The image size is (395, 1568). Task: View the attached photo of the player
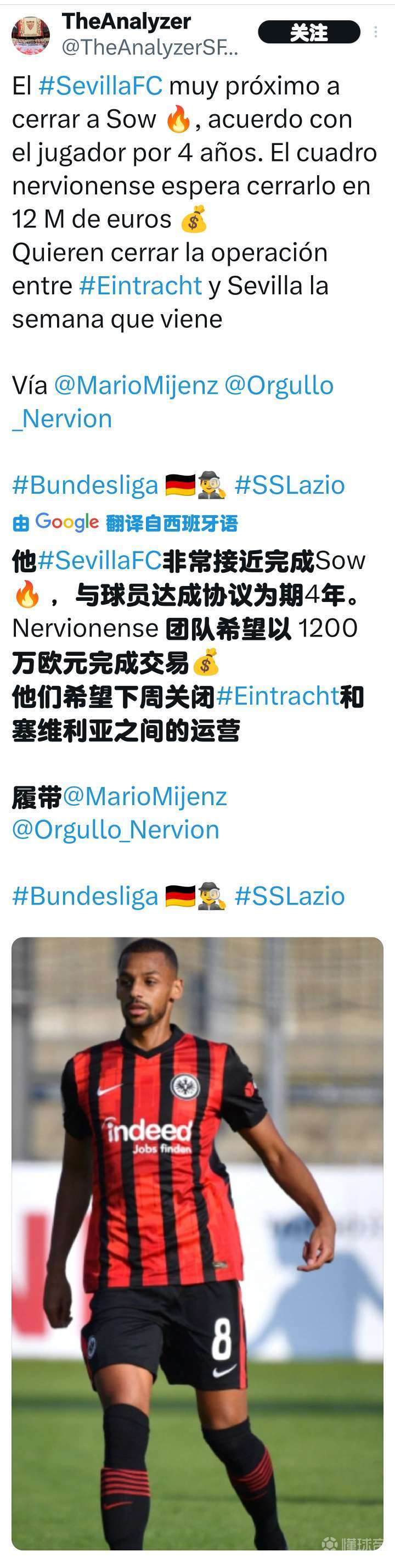coord(198,1242)
